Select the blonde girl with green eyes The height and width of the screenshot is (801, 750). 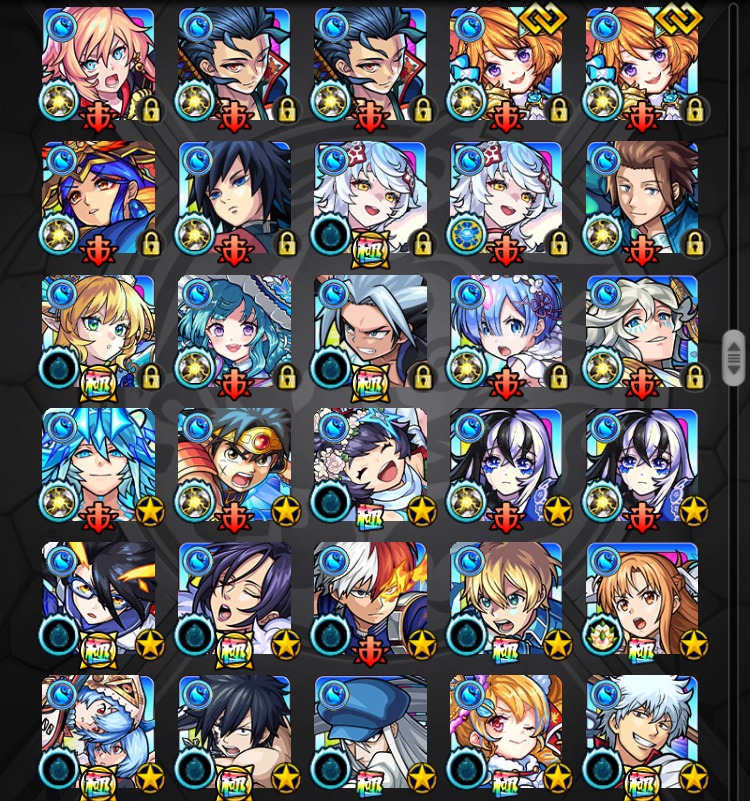[x=98, y=332]
